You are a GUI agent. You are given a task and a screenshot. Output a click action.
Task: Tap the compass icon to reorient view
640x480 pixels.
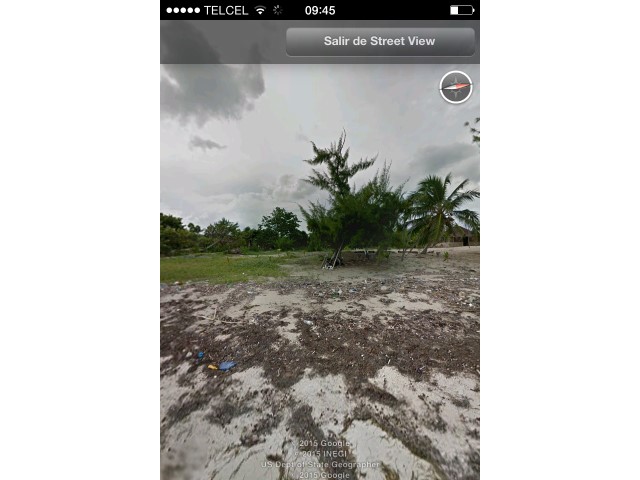coord(456,87)
